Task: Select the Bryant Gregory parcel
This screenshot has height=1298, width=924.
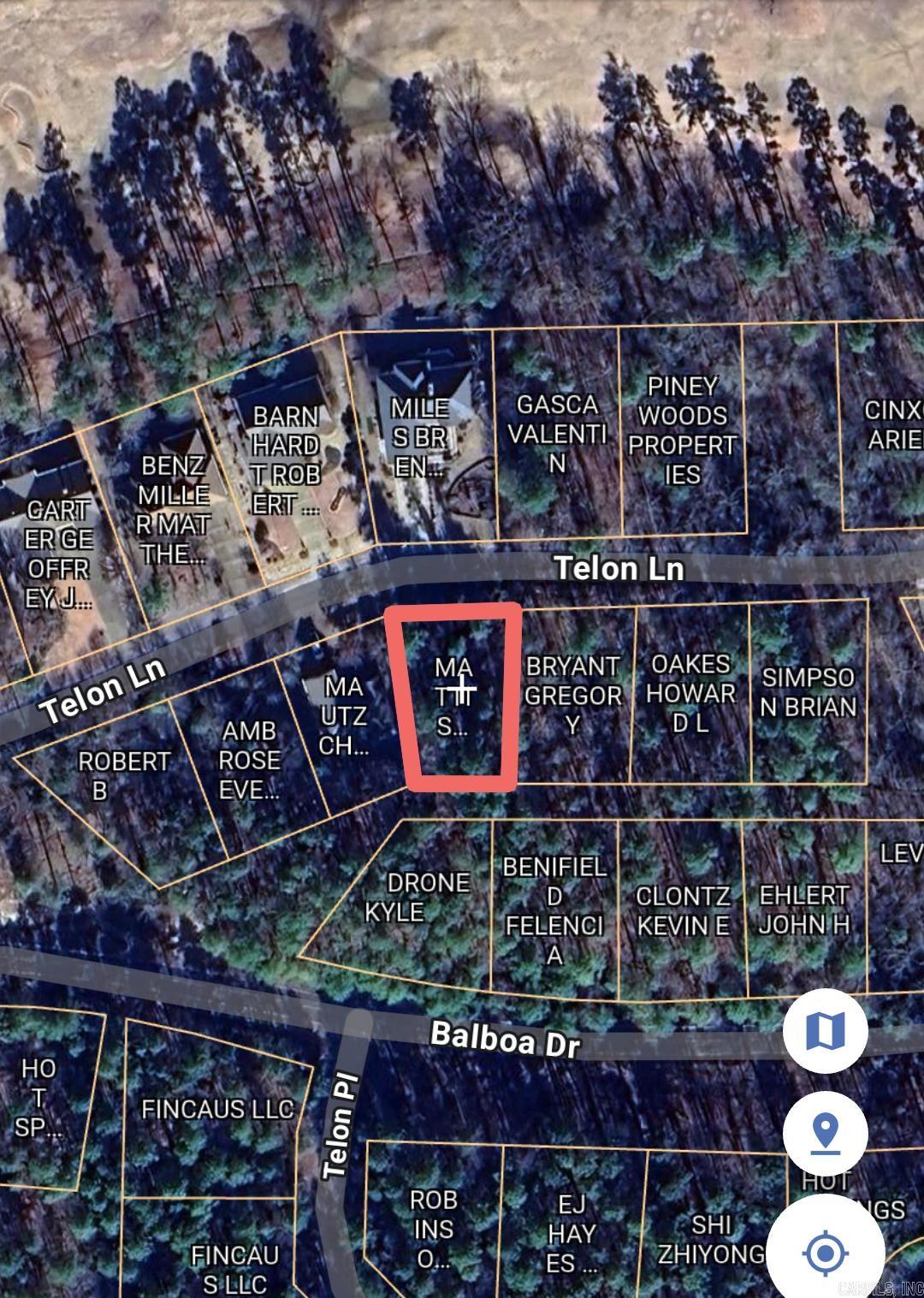Action: tap(574, 695)
